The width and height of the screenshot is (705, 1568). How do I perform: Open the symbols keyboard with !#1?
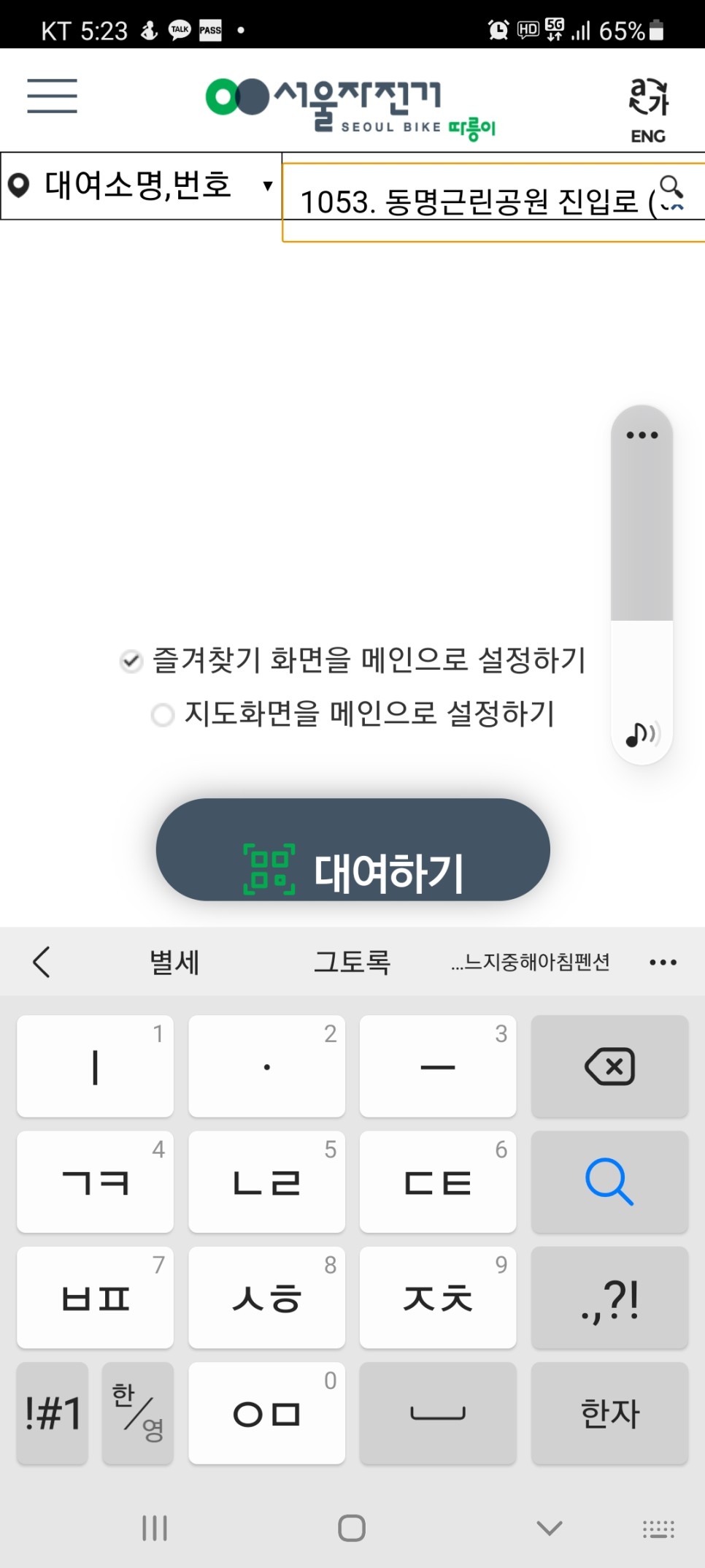tap(53, 1412)
